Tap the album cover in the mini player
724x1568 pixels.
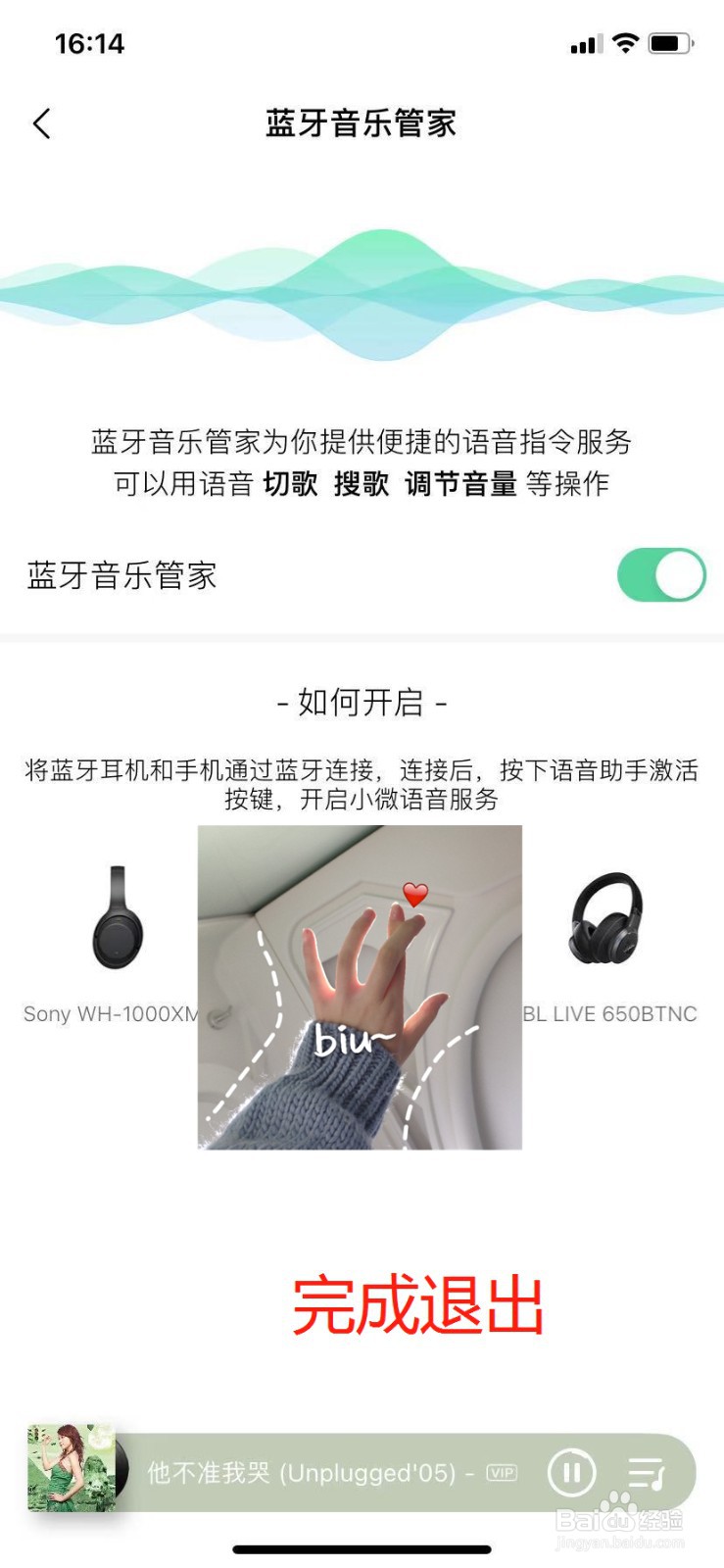click(x=72, y=1470)
